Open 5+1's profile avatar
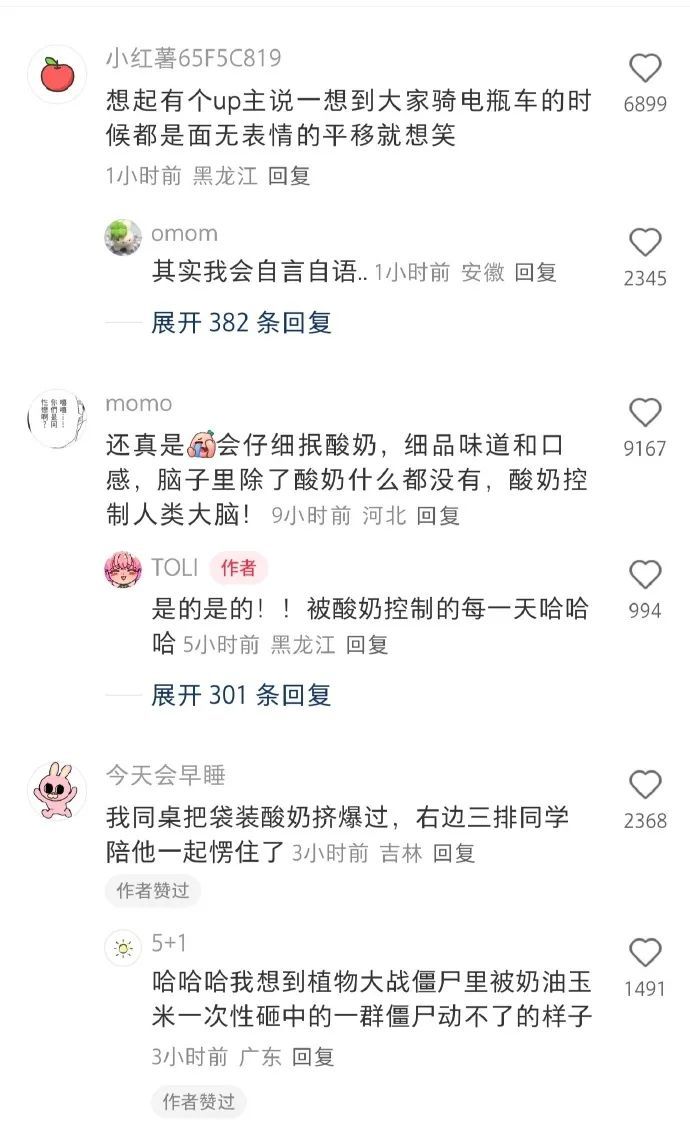This screenshot has height=1137, width=690. [122, 947]
